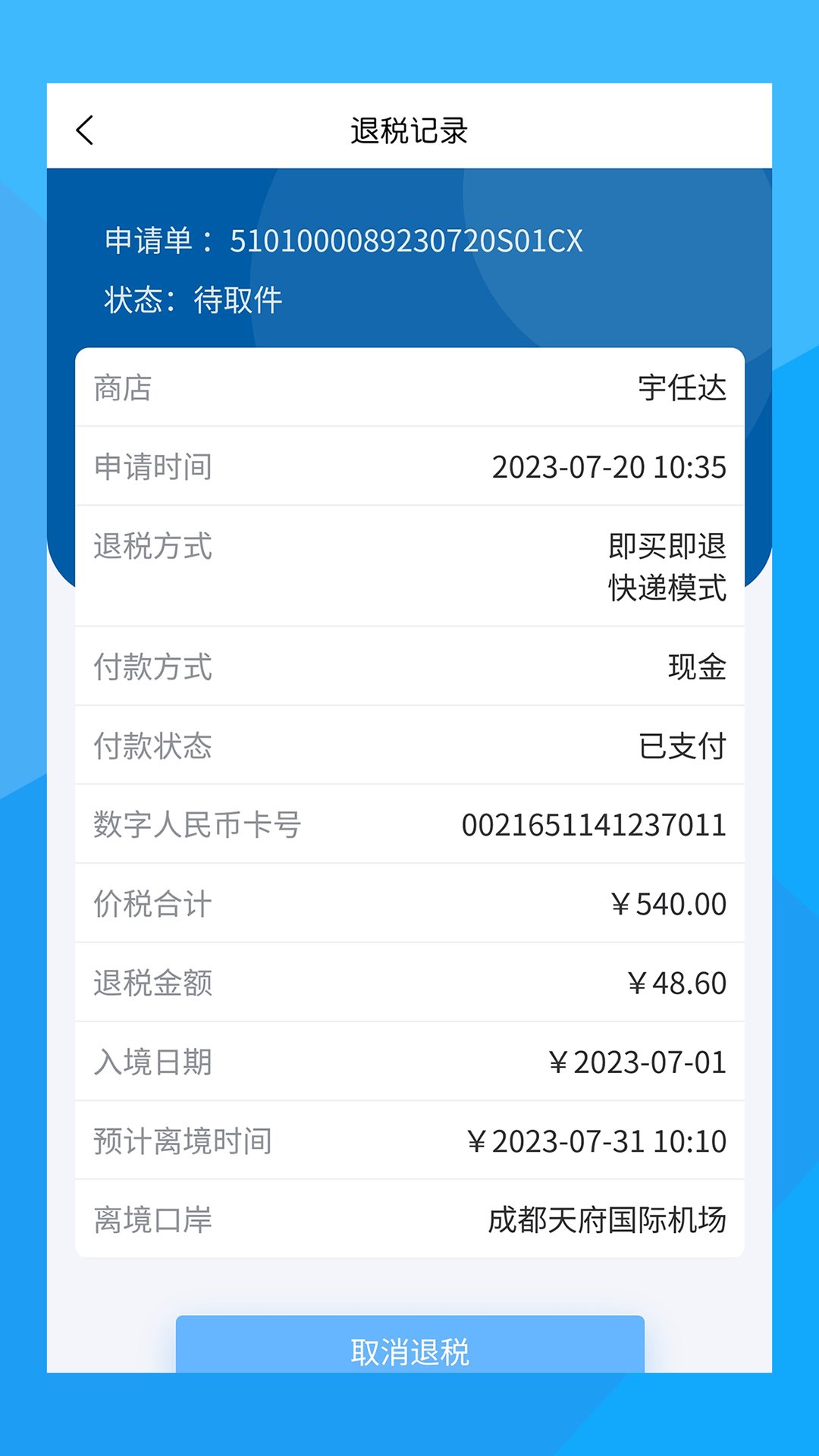
Task: Click the 预计离境时间 entry 2023-07-31 10:10
Action: click(x=598, y=1141)
